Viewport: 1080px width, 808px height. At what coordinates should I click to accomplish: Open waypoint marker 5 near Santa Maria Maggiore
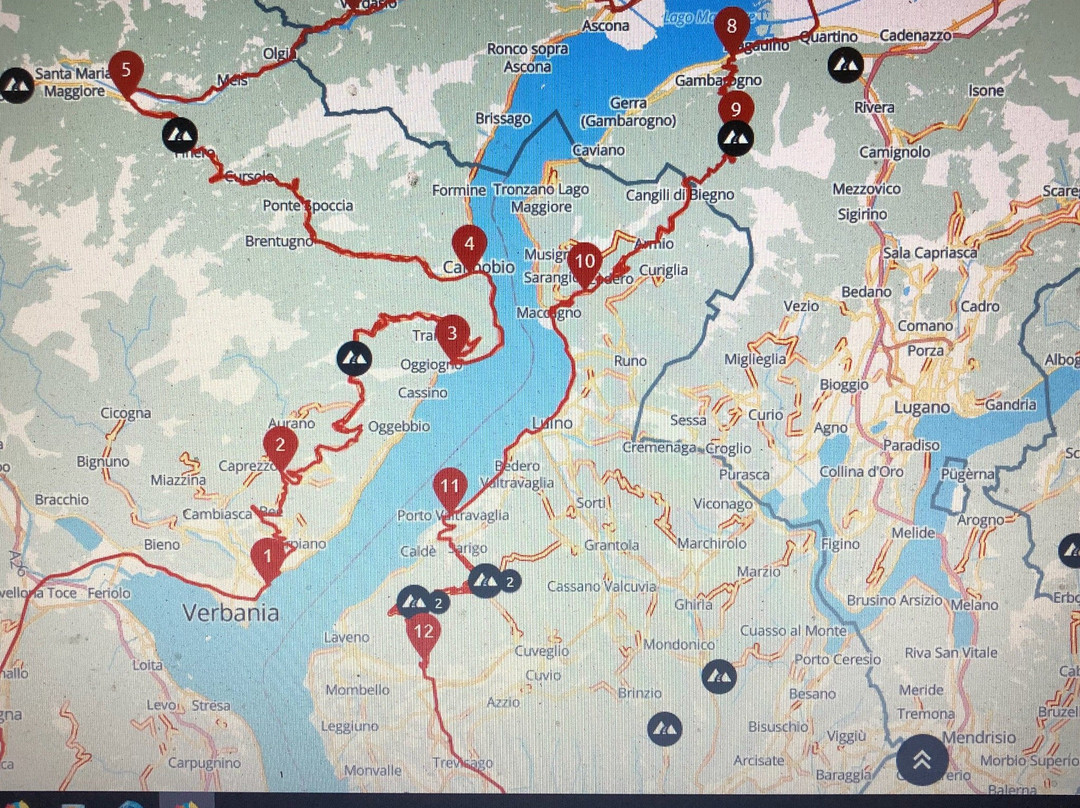coord(126,73)
